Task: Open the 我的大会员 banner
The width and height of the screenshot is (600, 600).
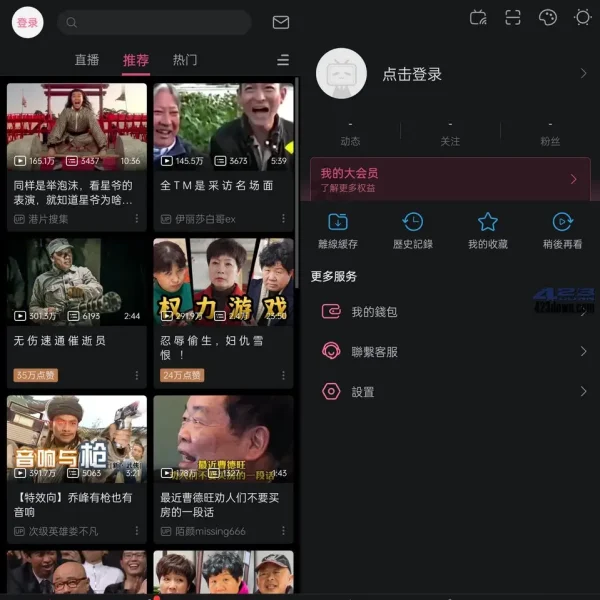Action: pyautogui.click(x=449, y=179)
